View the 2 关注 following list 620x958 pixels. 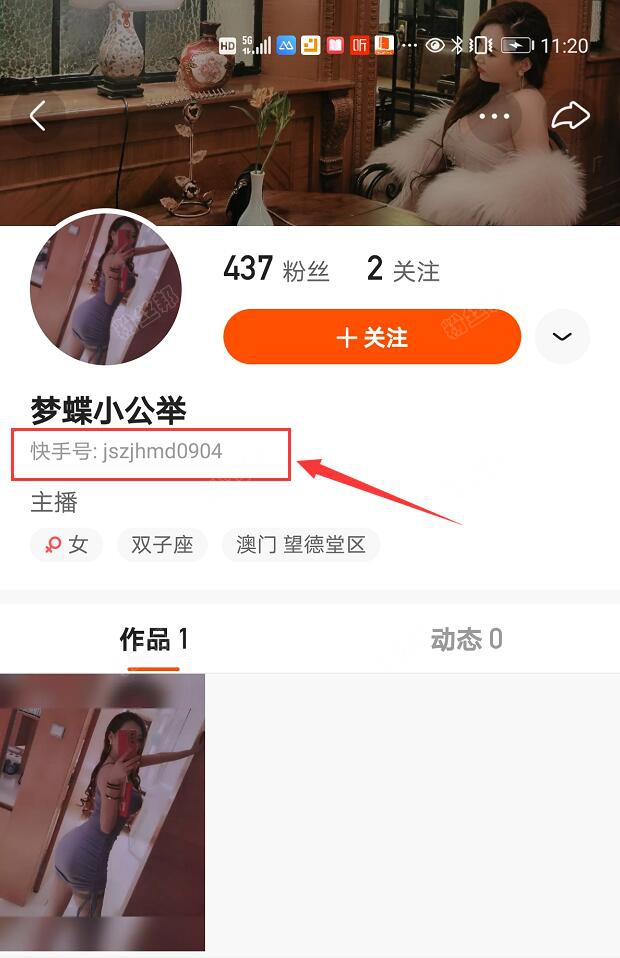[x=403, y=269]
